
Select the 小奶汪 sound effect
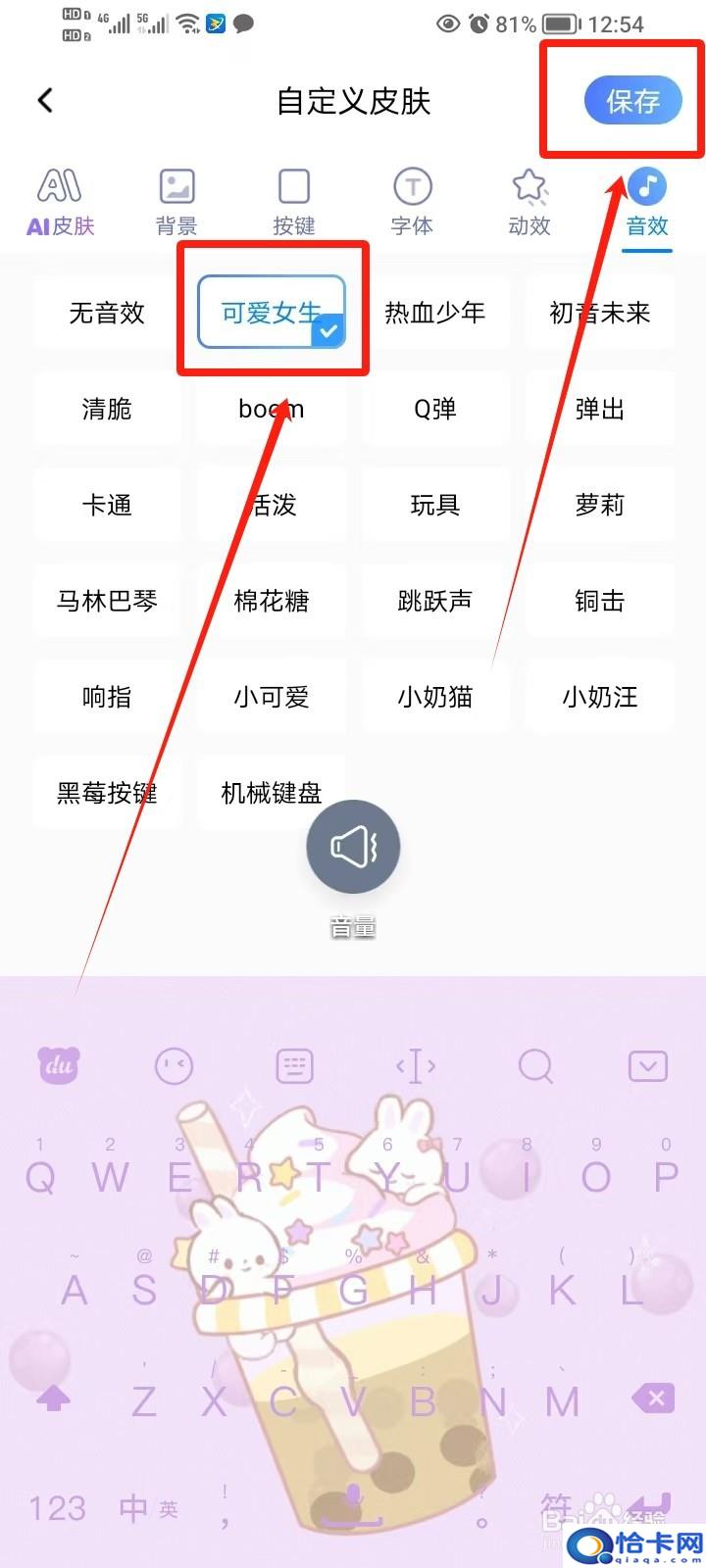pos(600,697)
